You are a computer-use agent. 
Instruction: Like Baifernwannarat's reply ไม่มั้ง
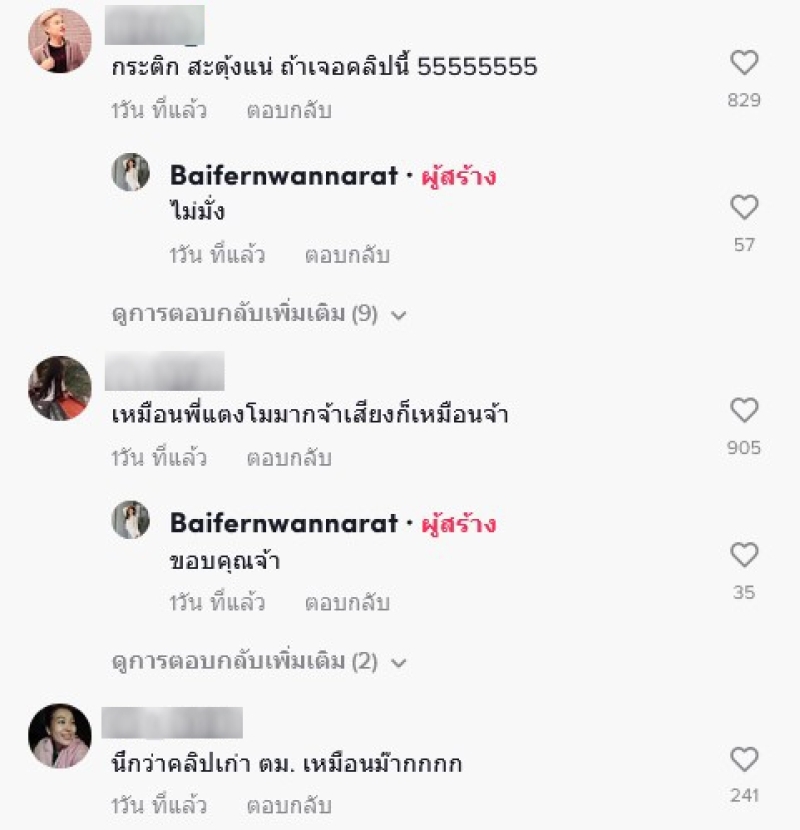point(744,208)
